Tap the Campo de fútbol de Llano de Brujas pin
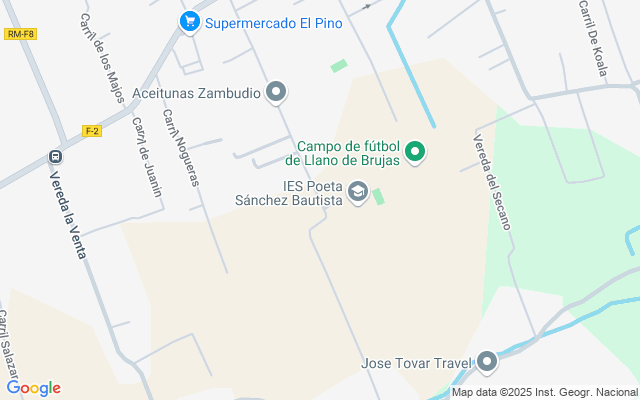Viewport: 640px width, 400px height. click(415, 153)
